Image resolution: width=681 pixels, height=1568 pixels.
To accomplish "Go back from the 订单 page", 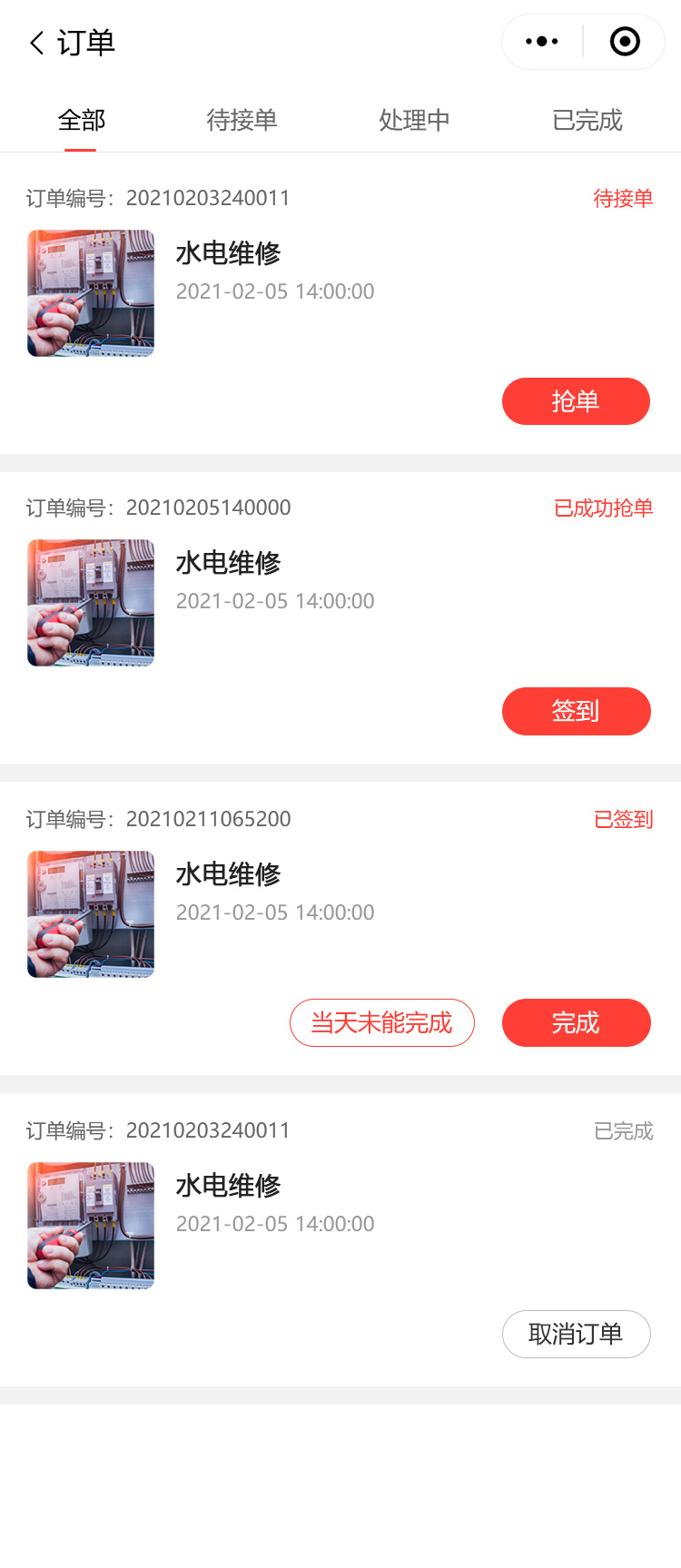I will (x=36, y=43).
